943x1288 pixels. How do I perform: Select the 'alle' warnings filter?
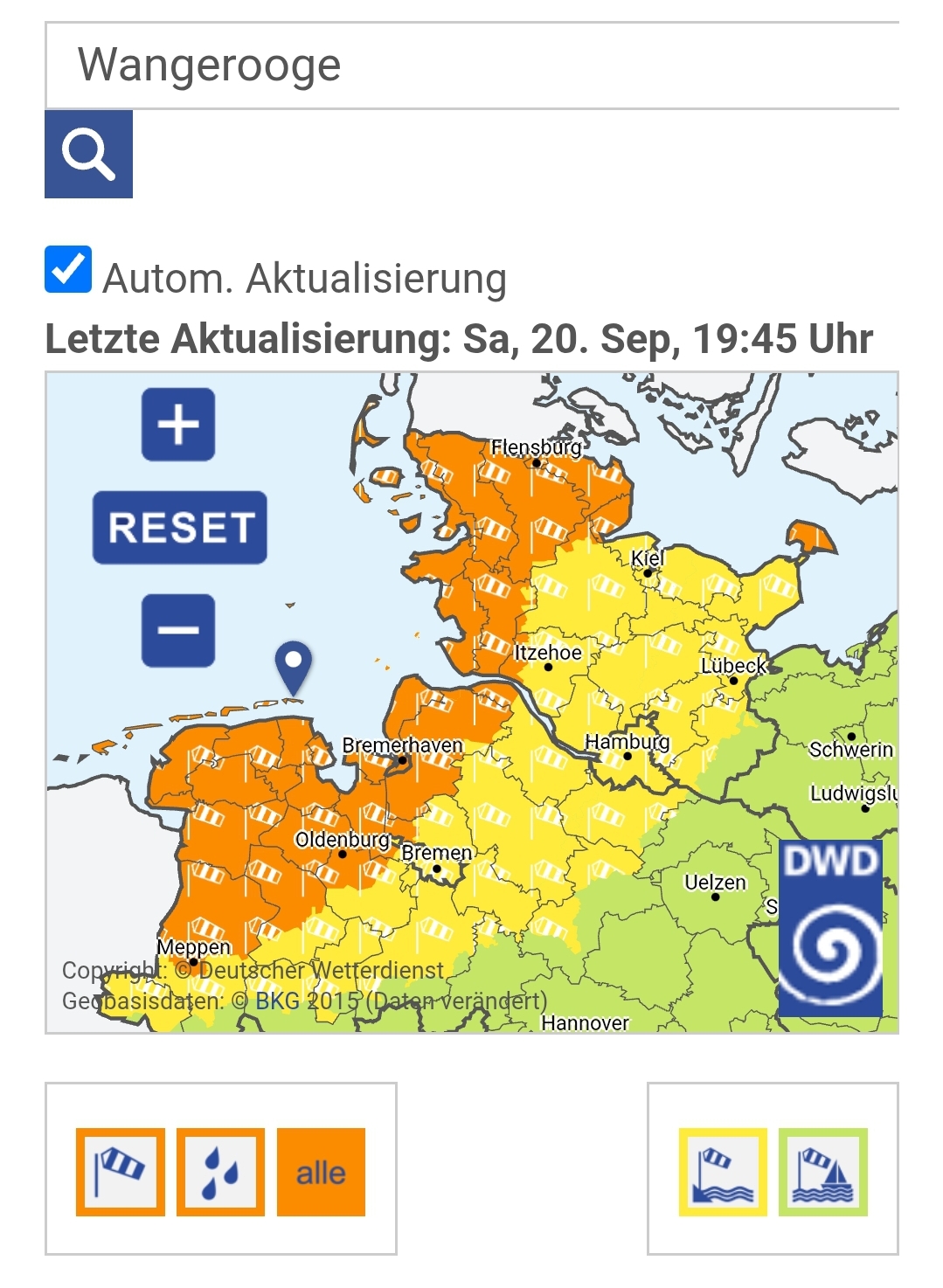321,1172
